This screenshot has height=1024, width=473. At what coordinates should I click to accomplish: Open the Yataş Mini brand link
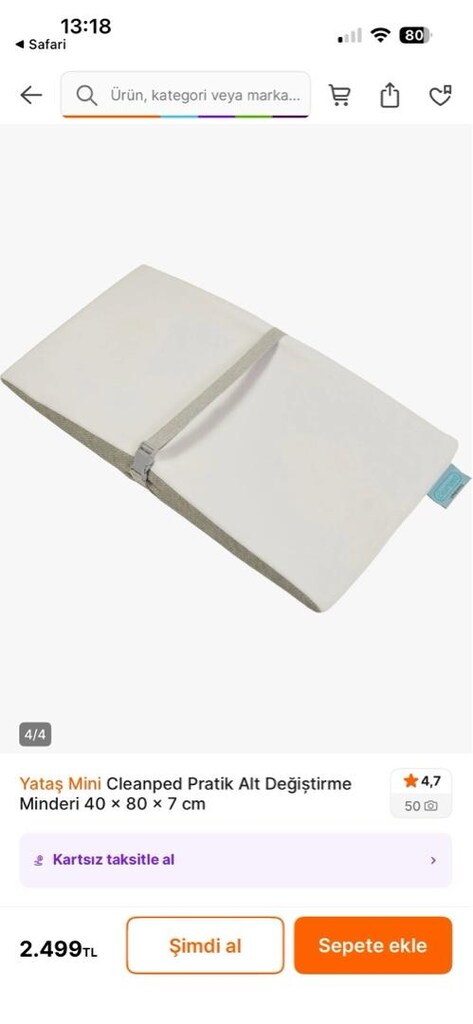click(60, 782)
